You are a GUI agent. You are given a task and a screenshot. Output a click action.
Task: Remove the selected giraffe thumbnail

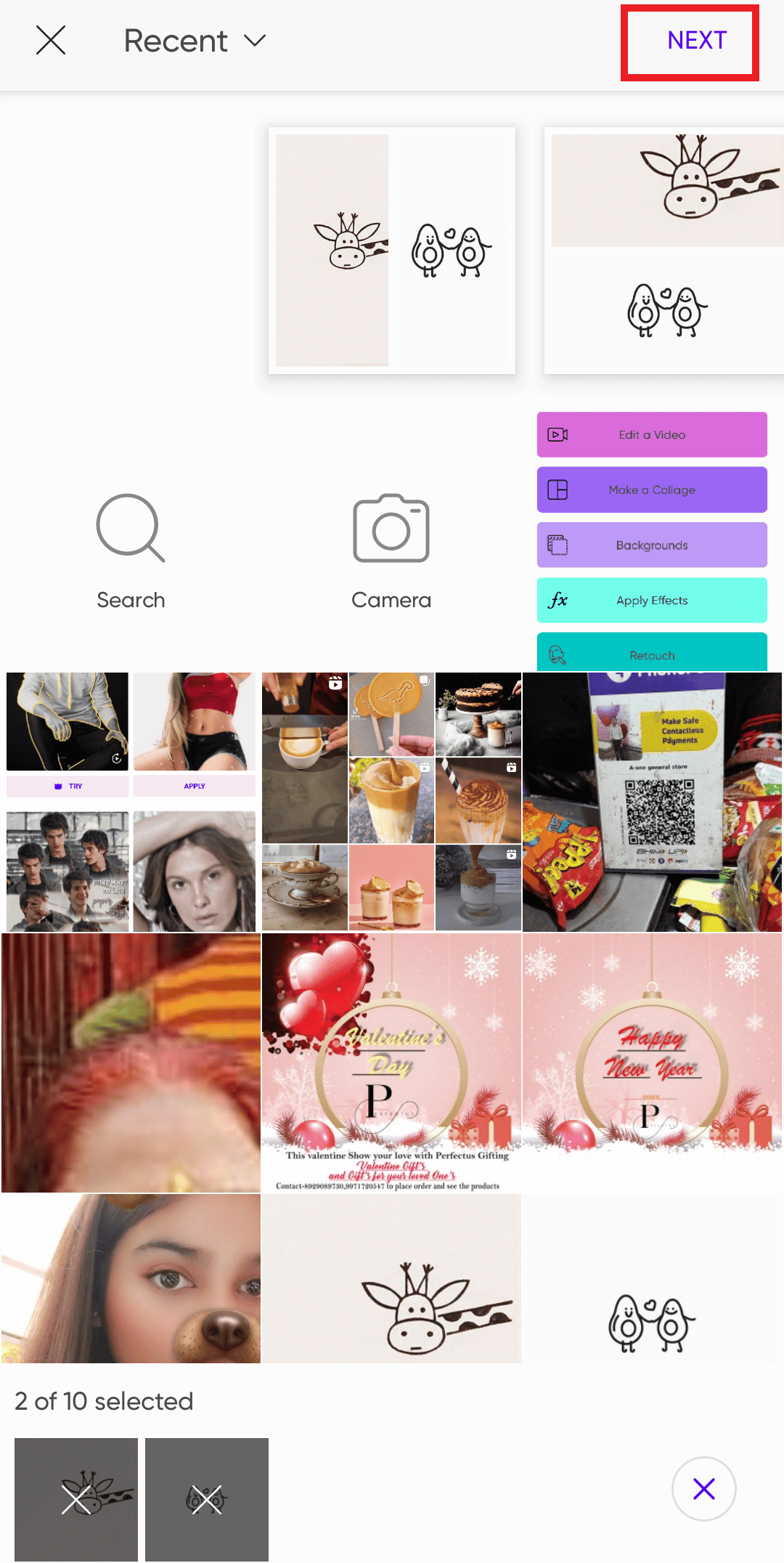pyautogui.click(x=76, y=1499)
